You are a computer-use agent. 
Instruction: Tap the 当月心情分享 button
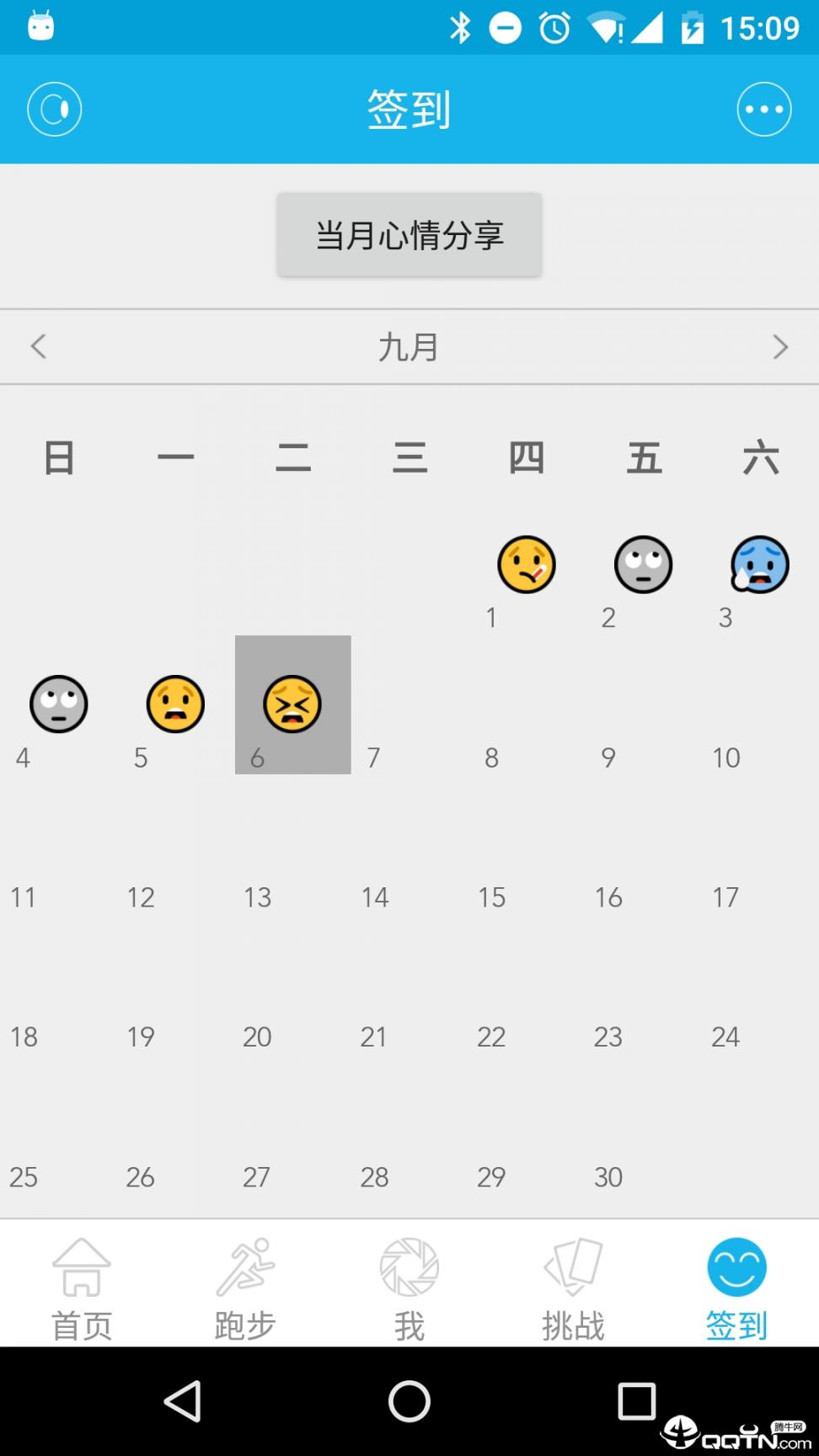click(409, 235)
